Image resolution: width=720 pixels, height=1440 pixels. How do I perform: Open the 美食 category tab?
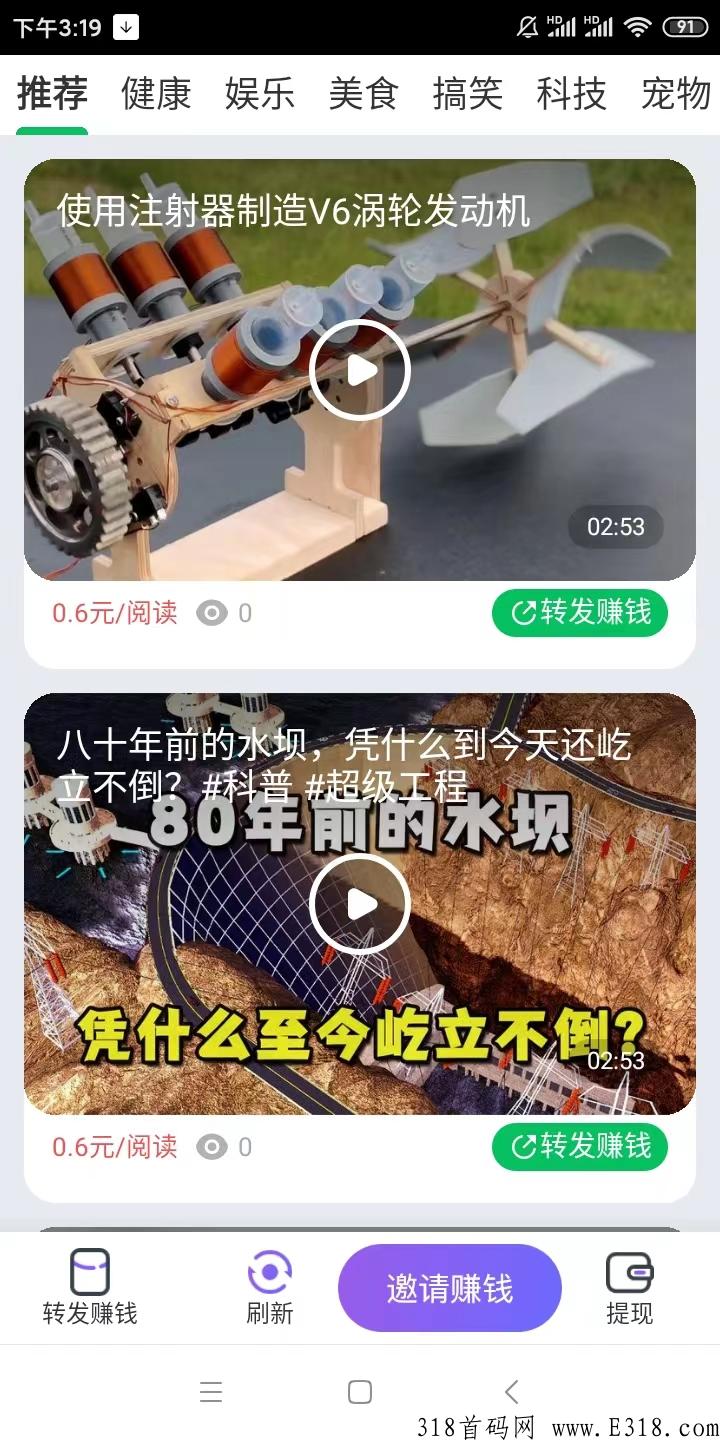pos(364,93)
